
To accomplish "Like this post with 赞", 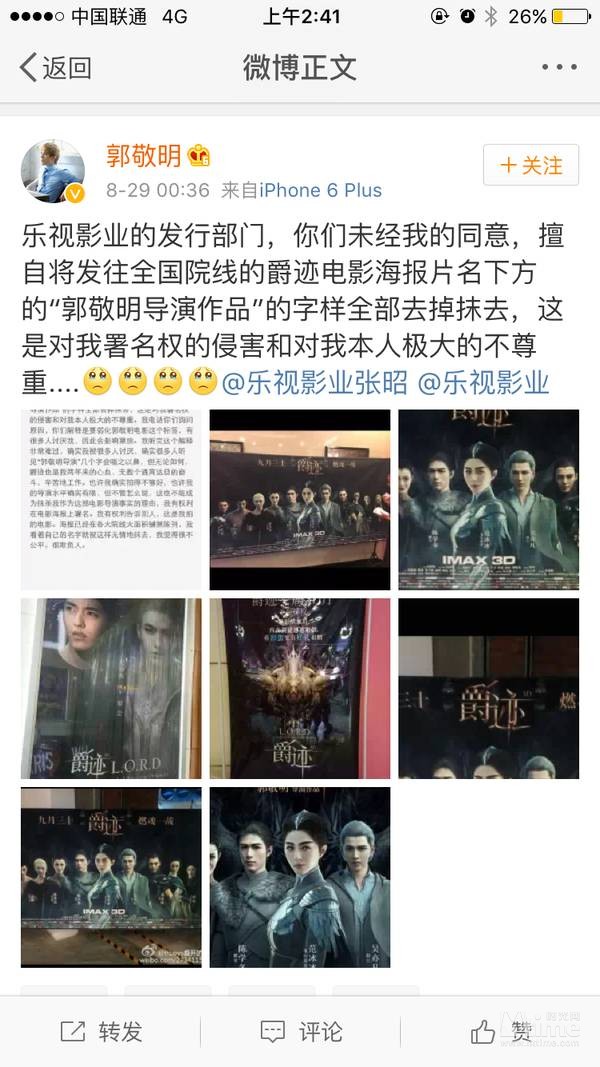I will coord(500,1031).
